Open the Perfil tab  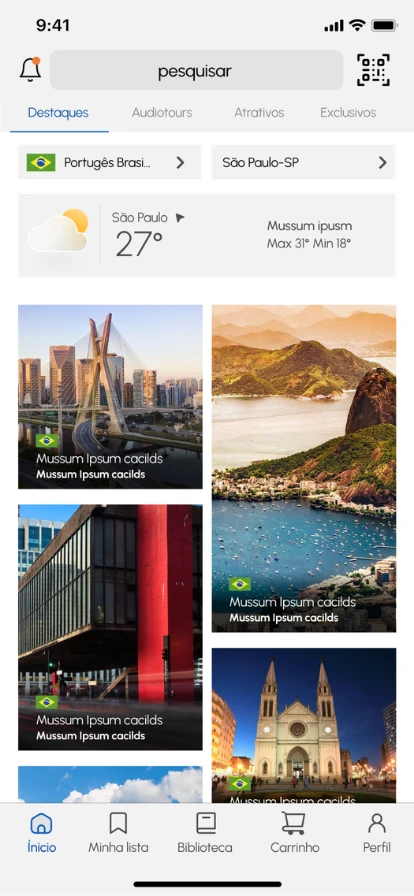377,833
